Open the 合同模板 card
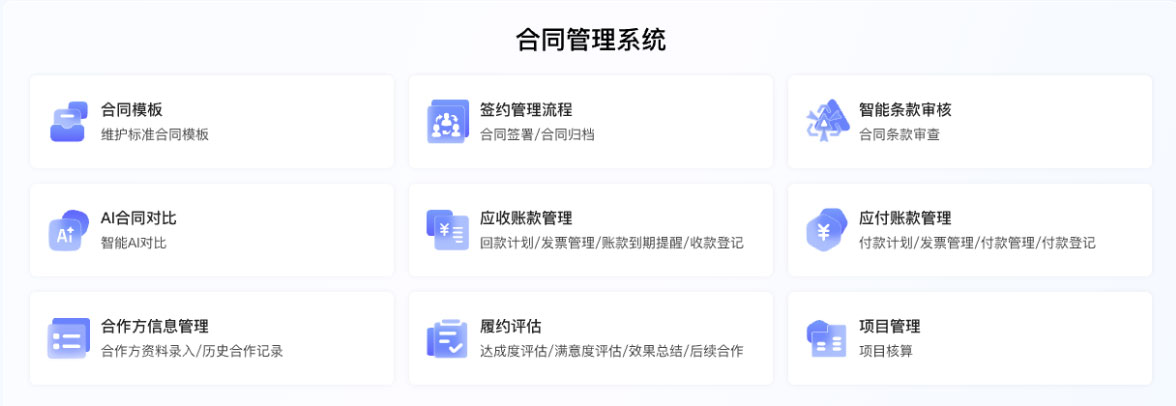 pos(211,121)
